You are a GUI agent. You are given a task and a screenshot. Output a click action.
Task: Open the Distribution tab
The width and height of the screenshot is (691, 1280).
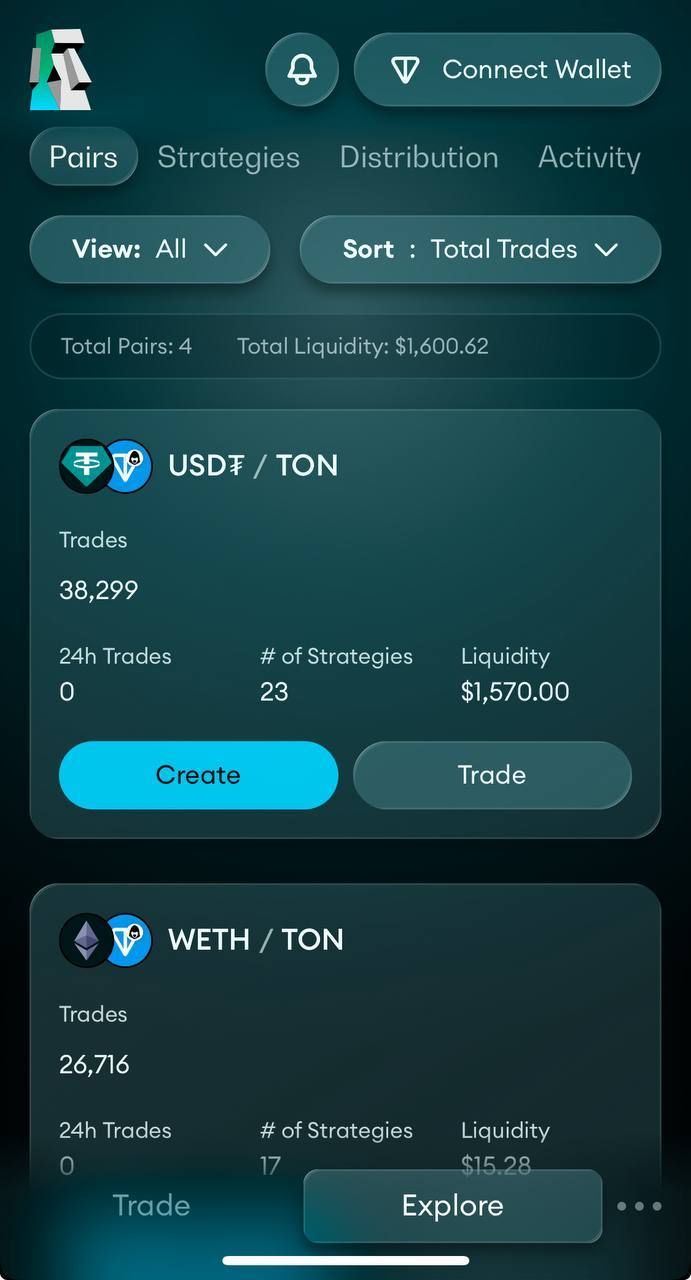point(418,157)
